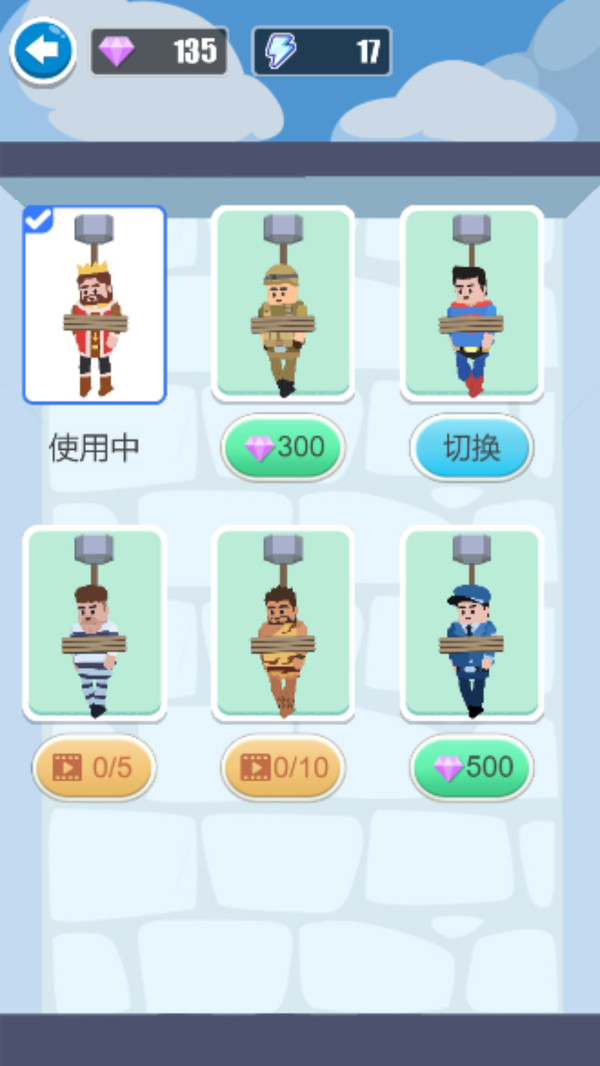Tap 切换 to switch to the superhero skin

(471, 448)
